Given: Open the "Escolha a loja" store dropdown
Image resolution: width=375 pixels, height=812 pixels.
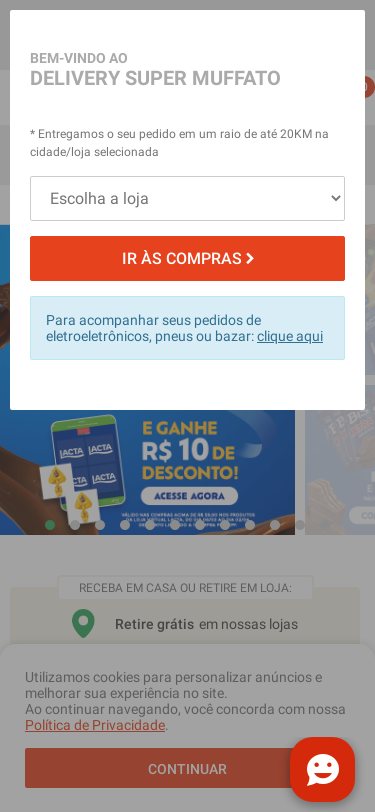Looking at the screenshot, I should tap(188, 198).
